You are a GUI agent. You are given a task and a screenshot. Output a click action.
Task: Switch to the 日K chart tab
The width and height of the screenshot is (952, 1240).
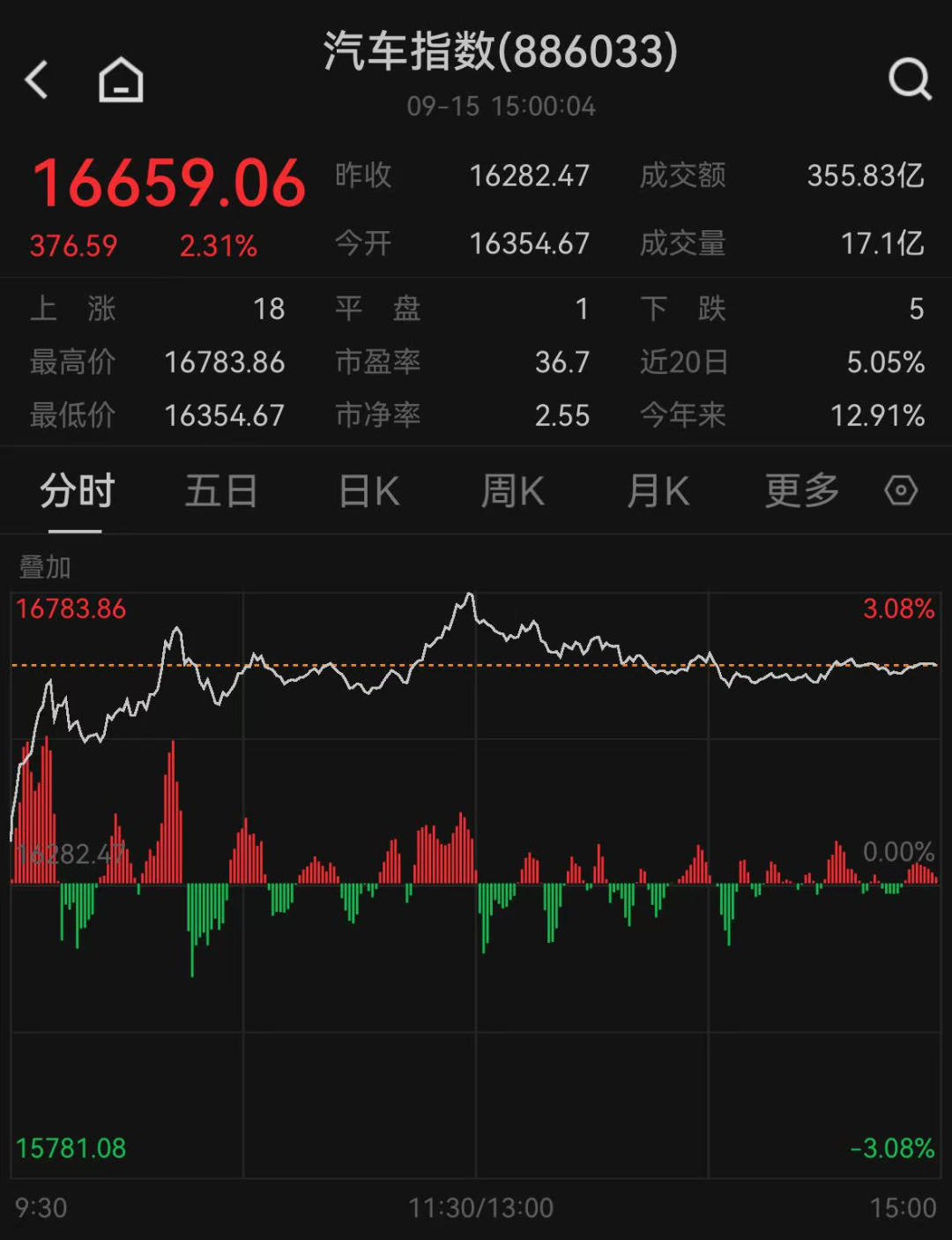point(369,491)
